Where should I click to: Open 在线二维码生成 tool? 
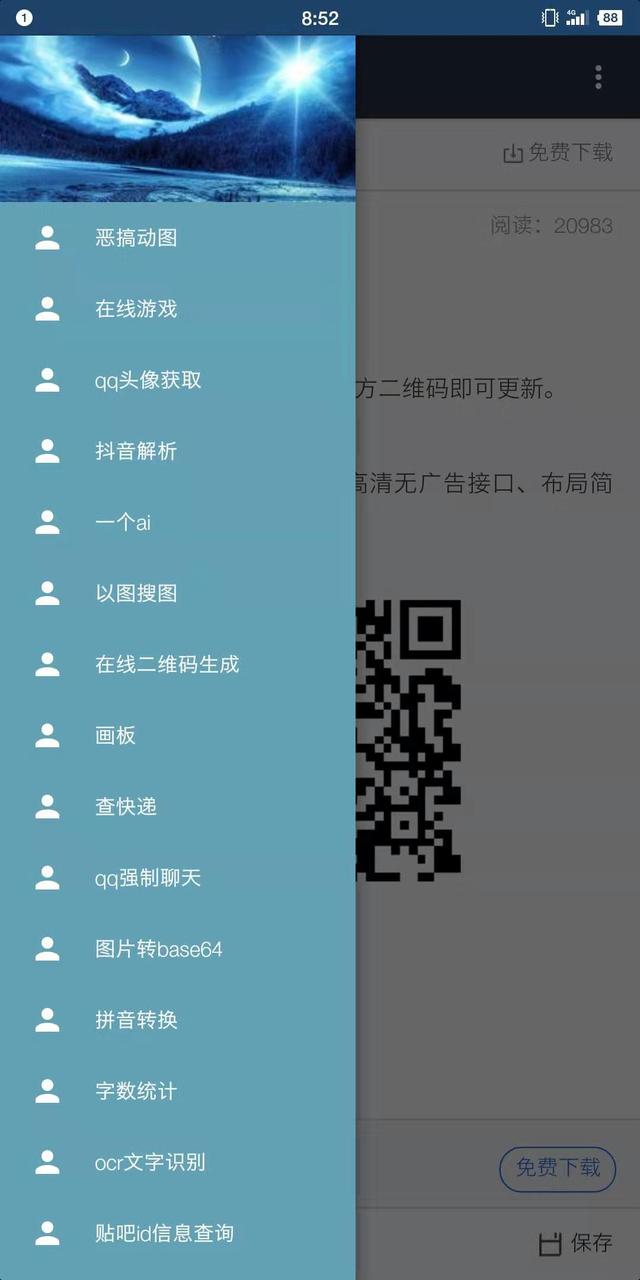[167, 664]
